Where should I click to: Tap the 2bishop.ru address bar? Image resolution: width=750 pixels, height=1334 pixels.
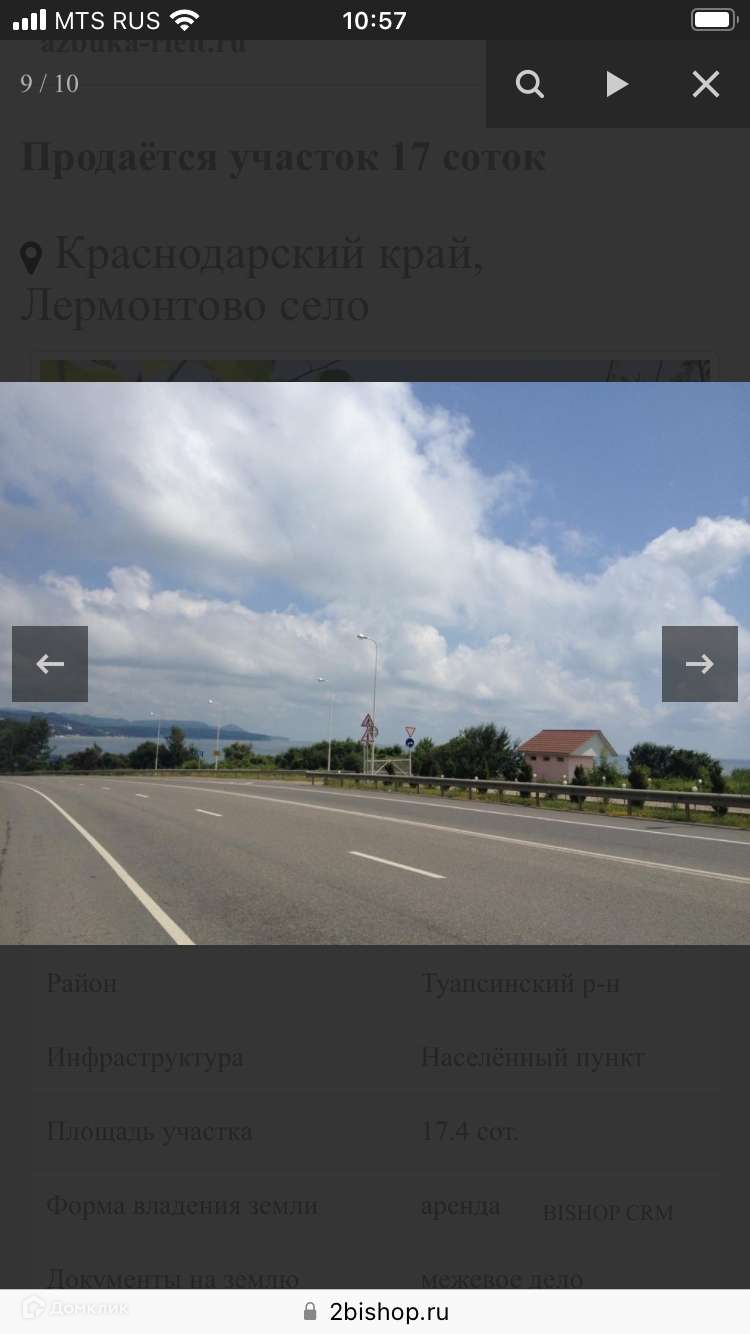[375, 1311]
